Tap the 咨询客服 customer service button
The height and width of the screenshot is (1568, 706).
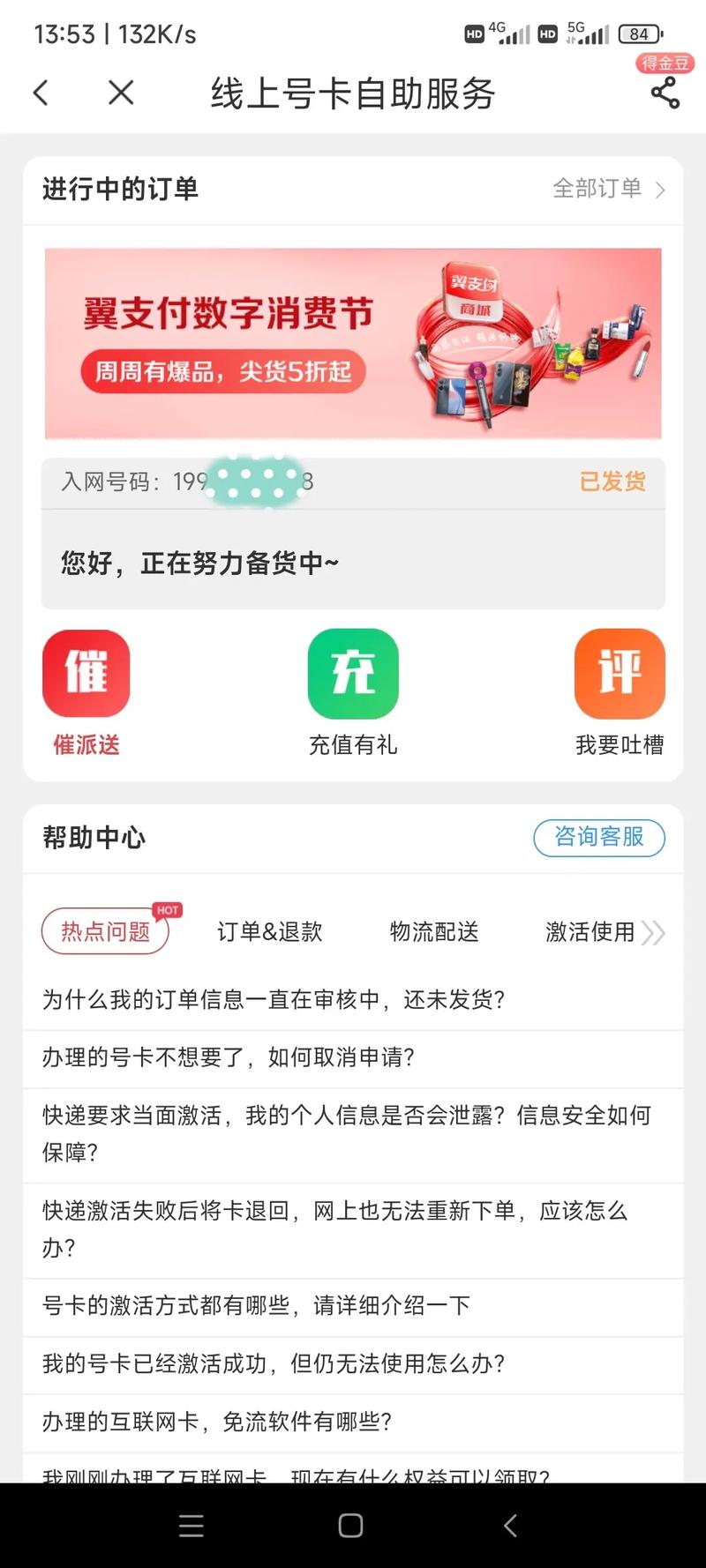(x=599, y=838)
